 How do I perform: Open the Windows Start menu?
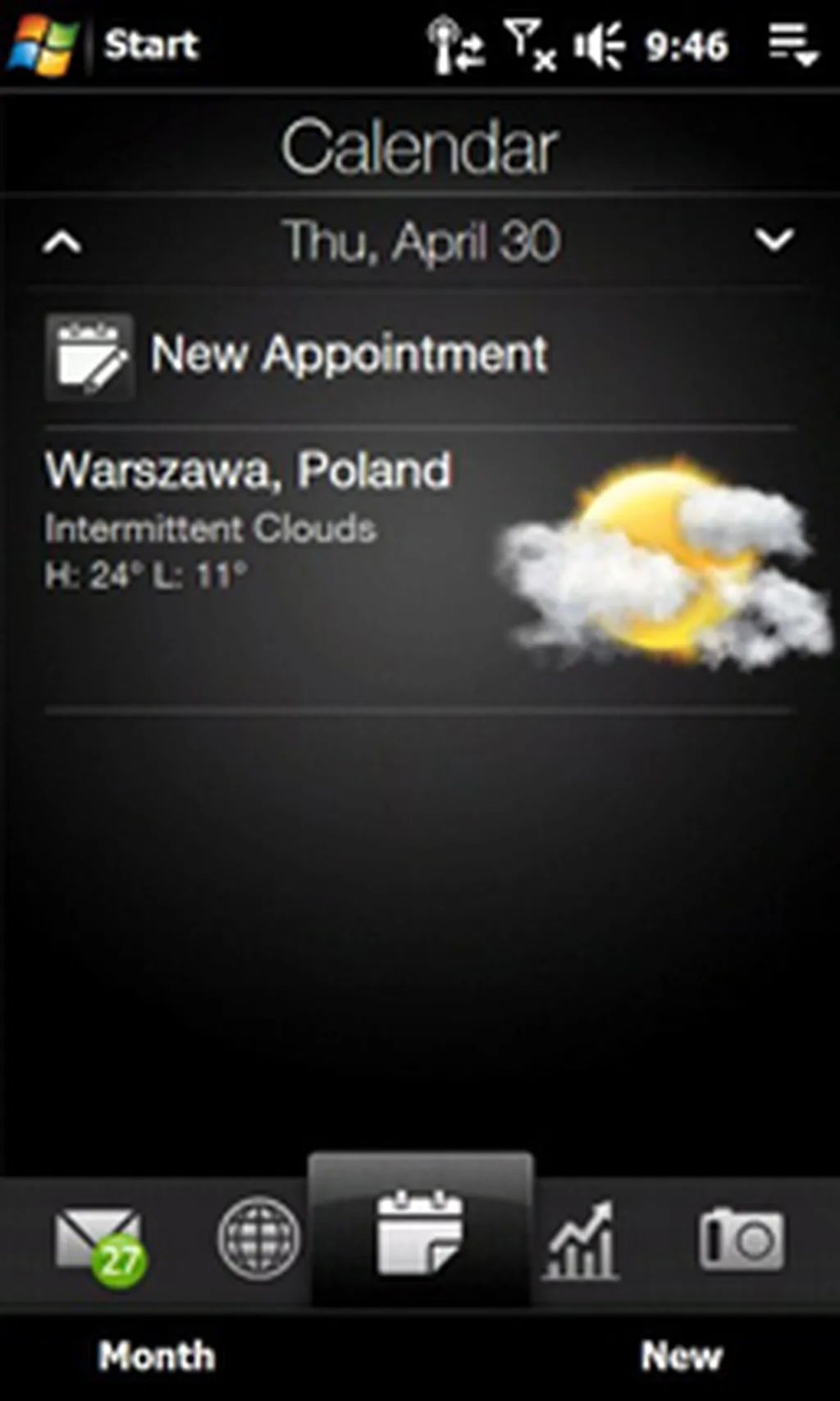point(44,44)
